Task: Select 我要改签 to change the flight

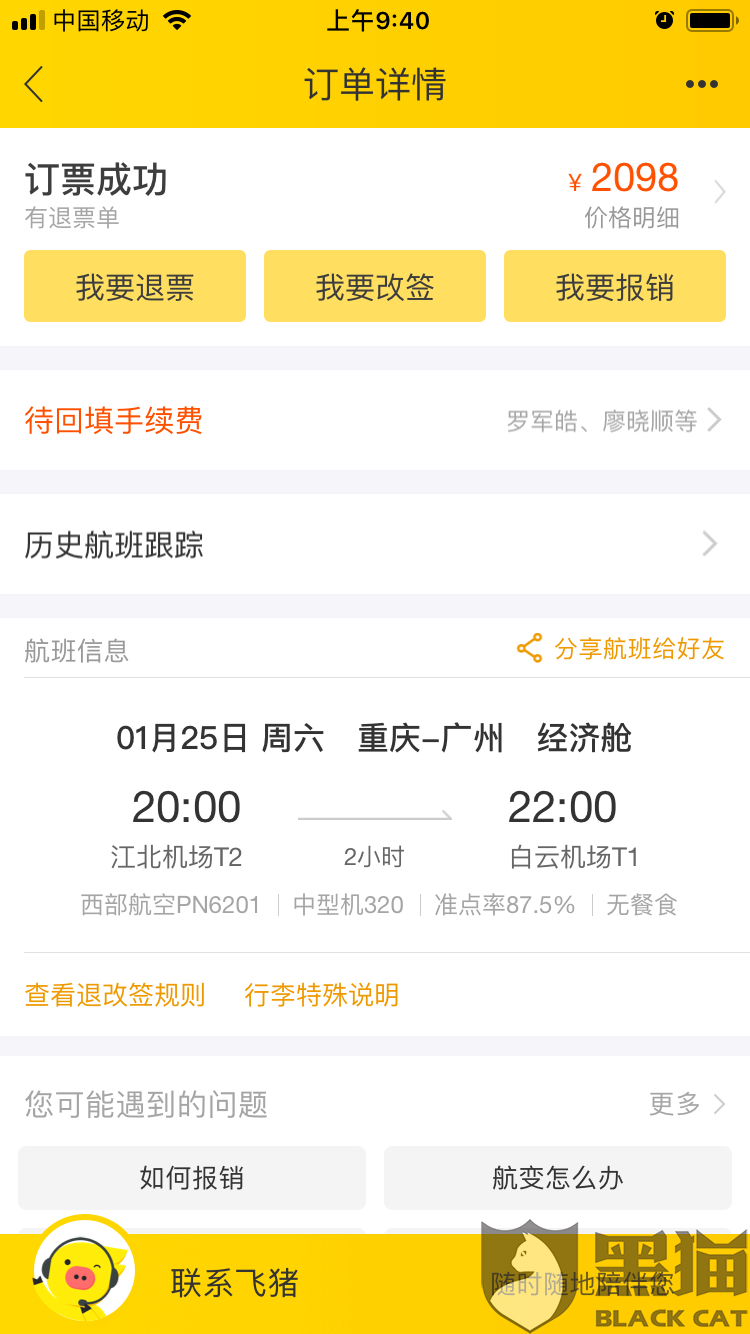Action: tap(375, 287)
